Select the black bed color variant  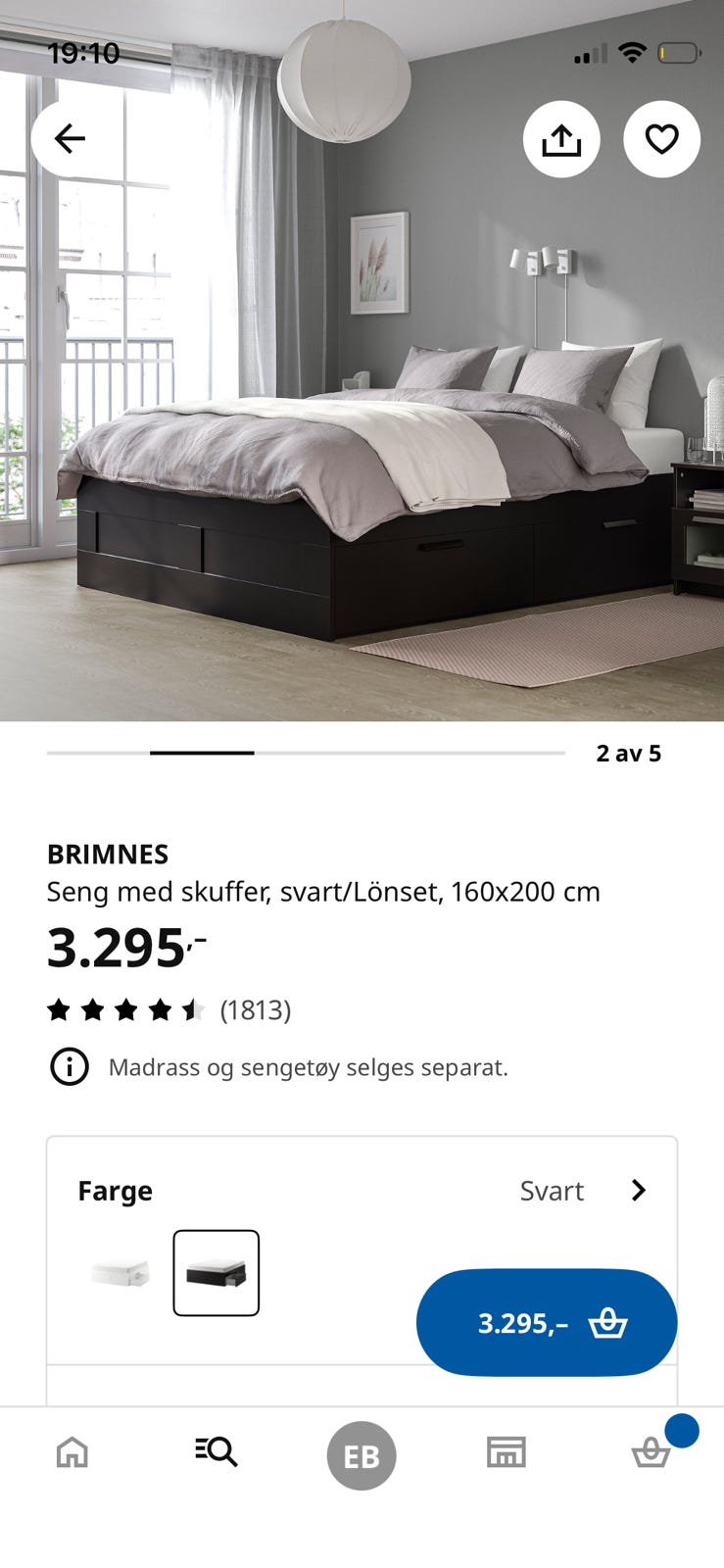tap(216, 1273)
